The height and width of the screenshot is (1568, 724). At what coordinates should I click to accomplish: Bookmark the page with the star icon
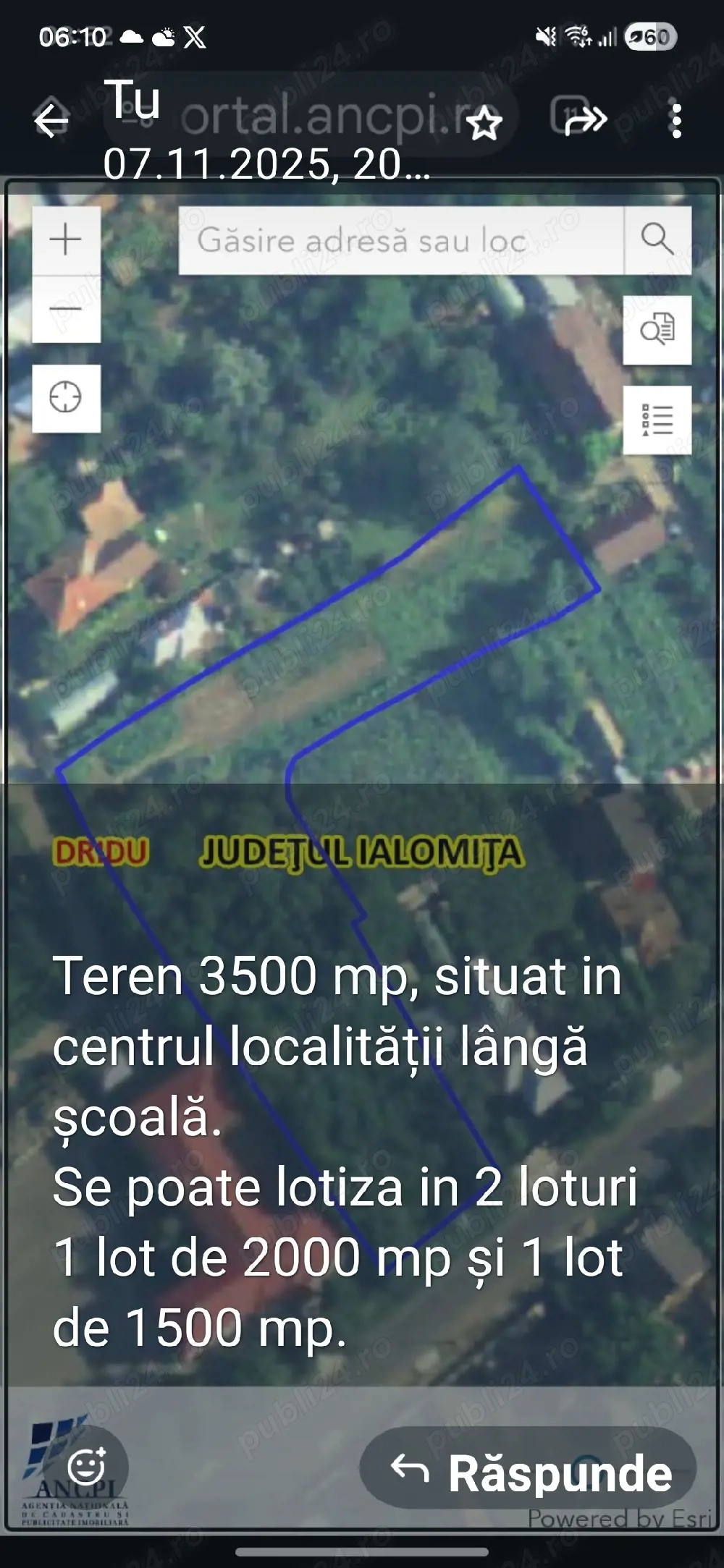pyautogui.click(x=484, y=122)
